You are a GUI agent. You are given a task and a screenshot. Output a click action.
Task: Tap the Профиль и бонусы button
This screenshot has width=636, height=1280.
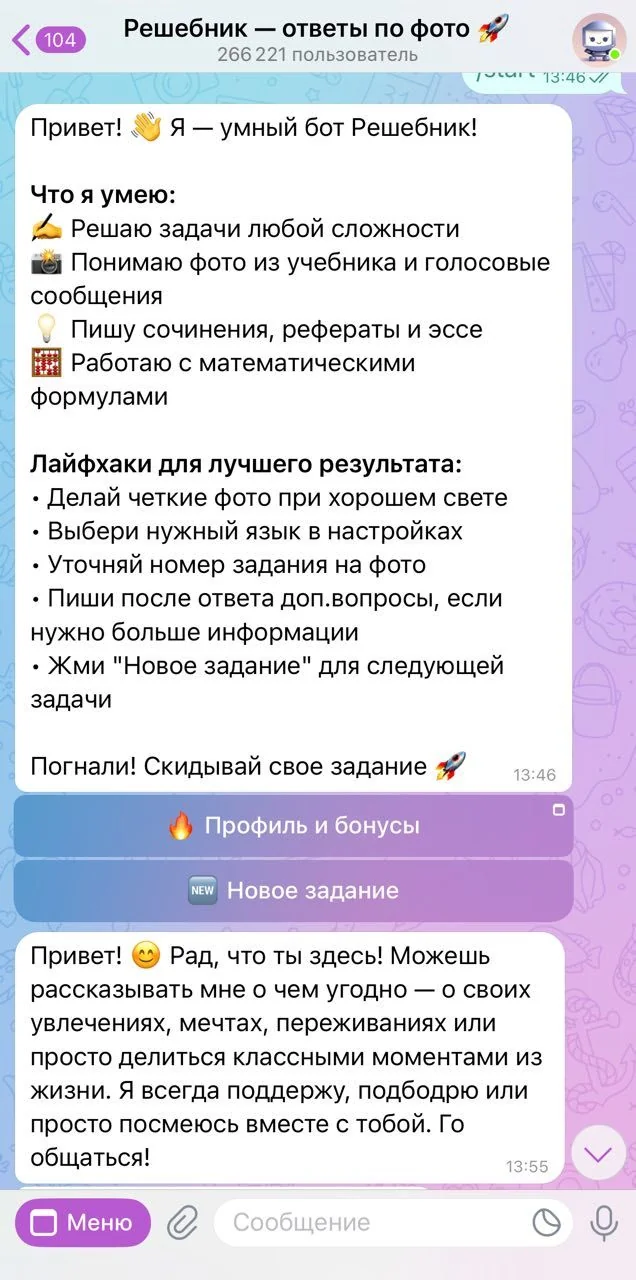click(293, 826)
